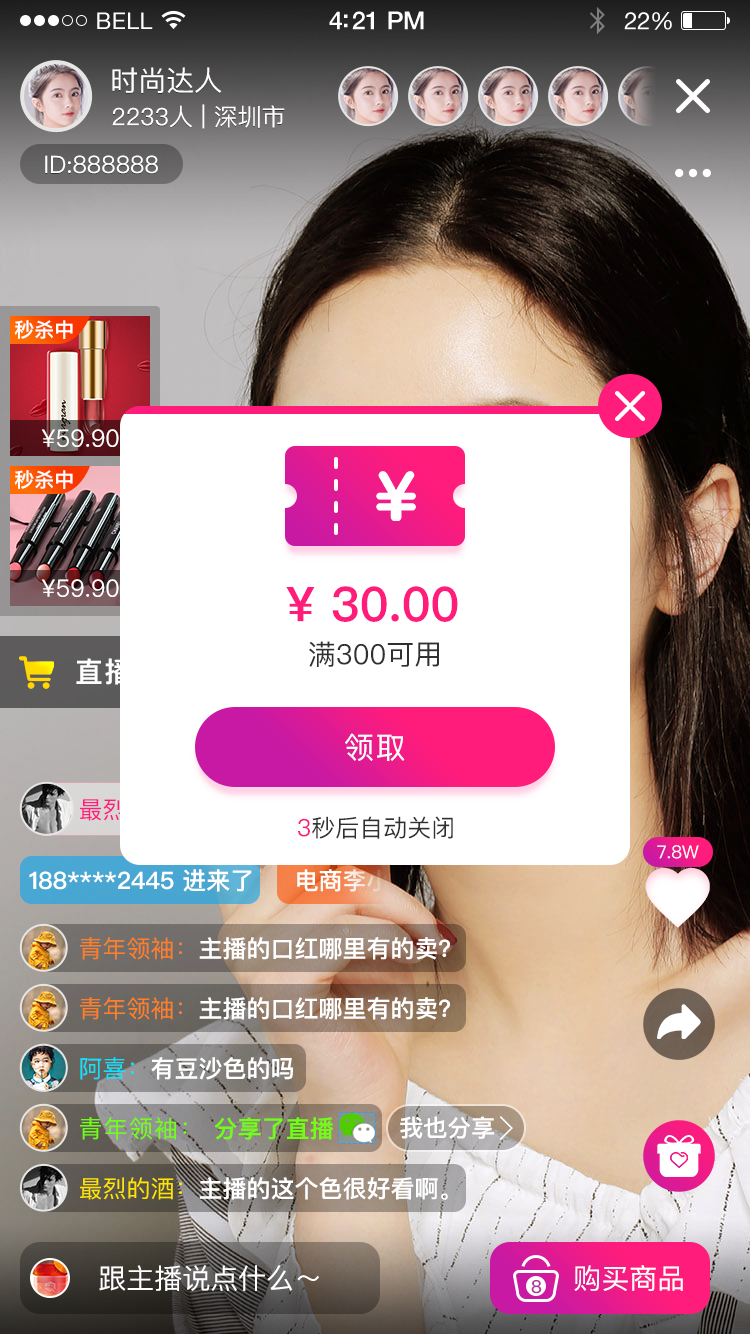Share this live stream via arrow icon
This screenshot has width=750, height=1334.
point(678,1023)
